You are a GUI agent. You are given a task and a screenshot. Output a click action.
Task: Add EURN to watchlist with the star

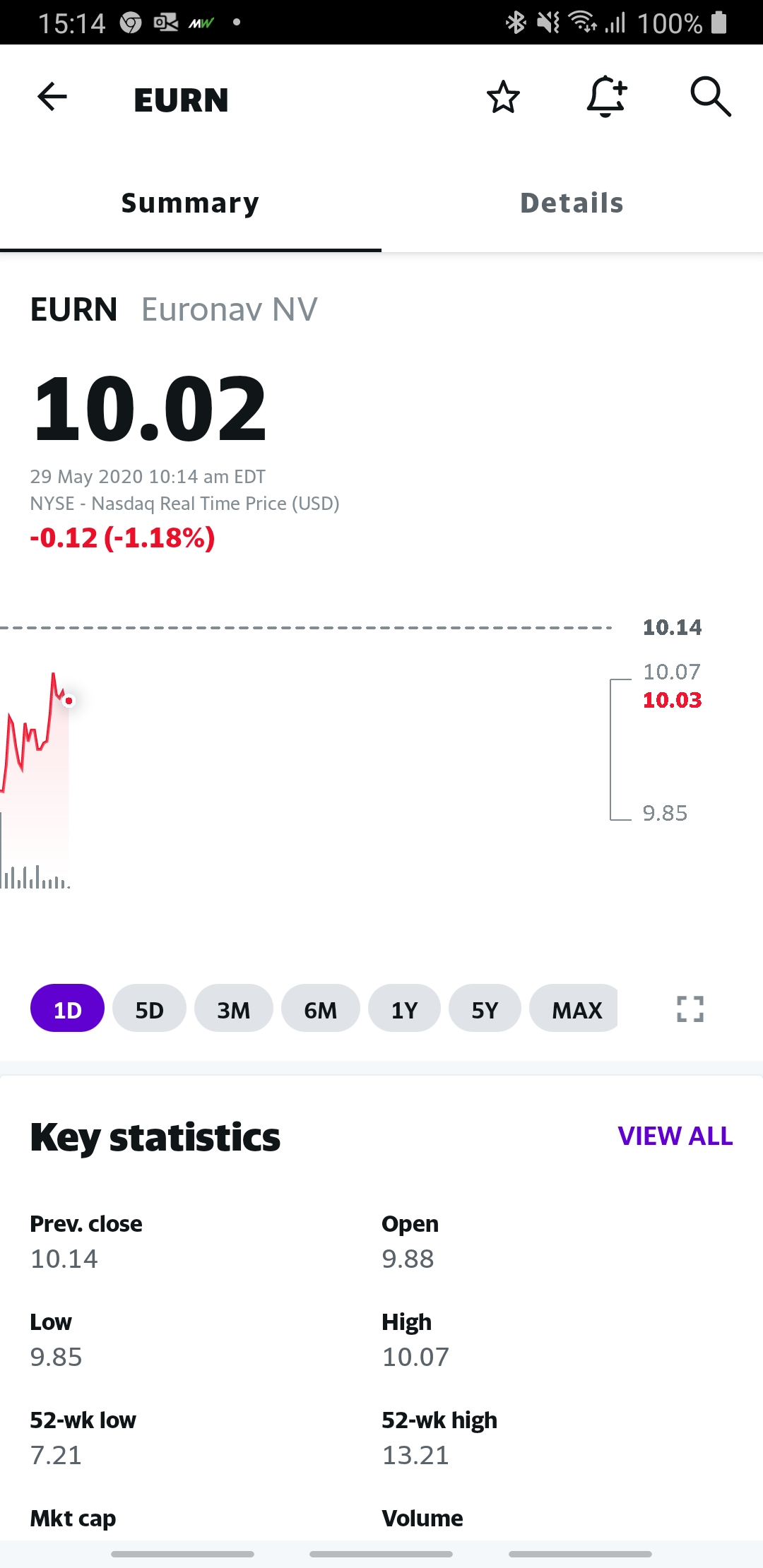point(503,97)
